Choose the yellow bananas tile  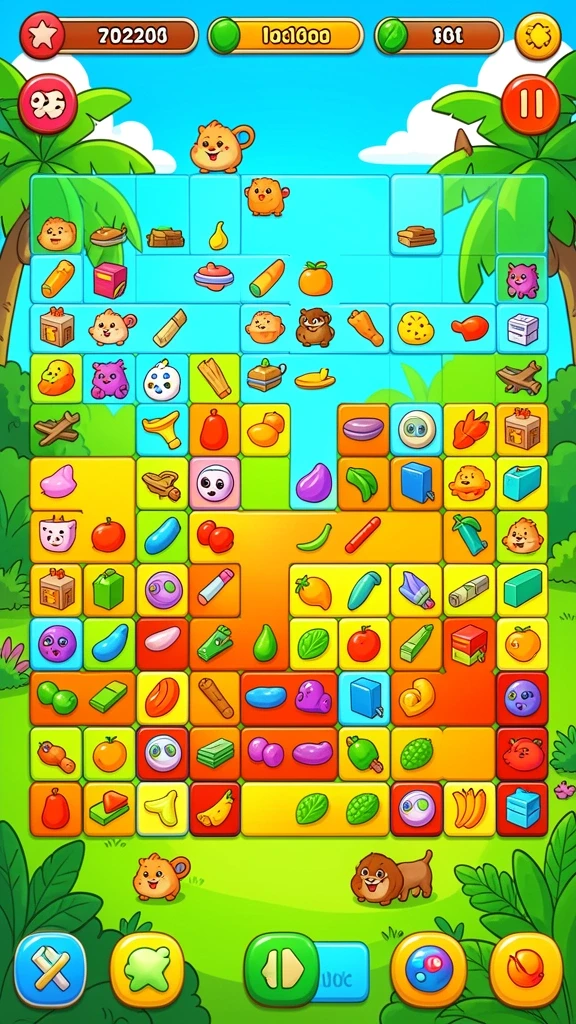[470, 808]
